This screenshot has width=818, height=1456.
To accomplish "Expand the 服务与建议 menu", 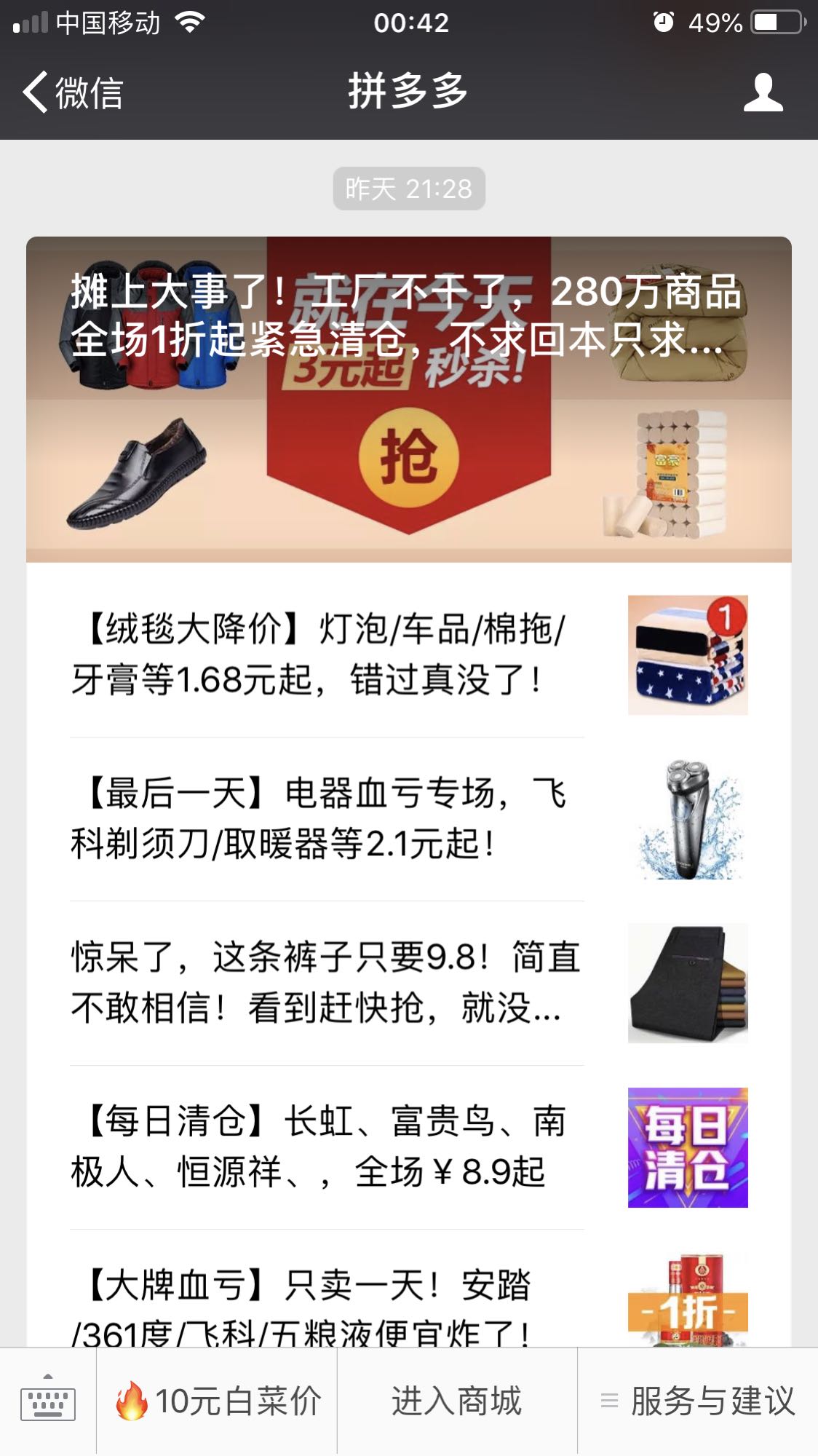I will click(698, 1401).
